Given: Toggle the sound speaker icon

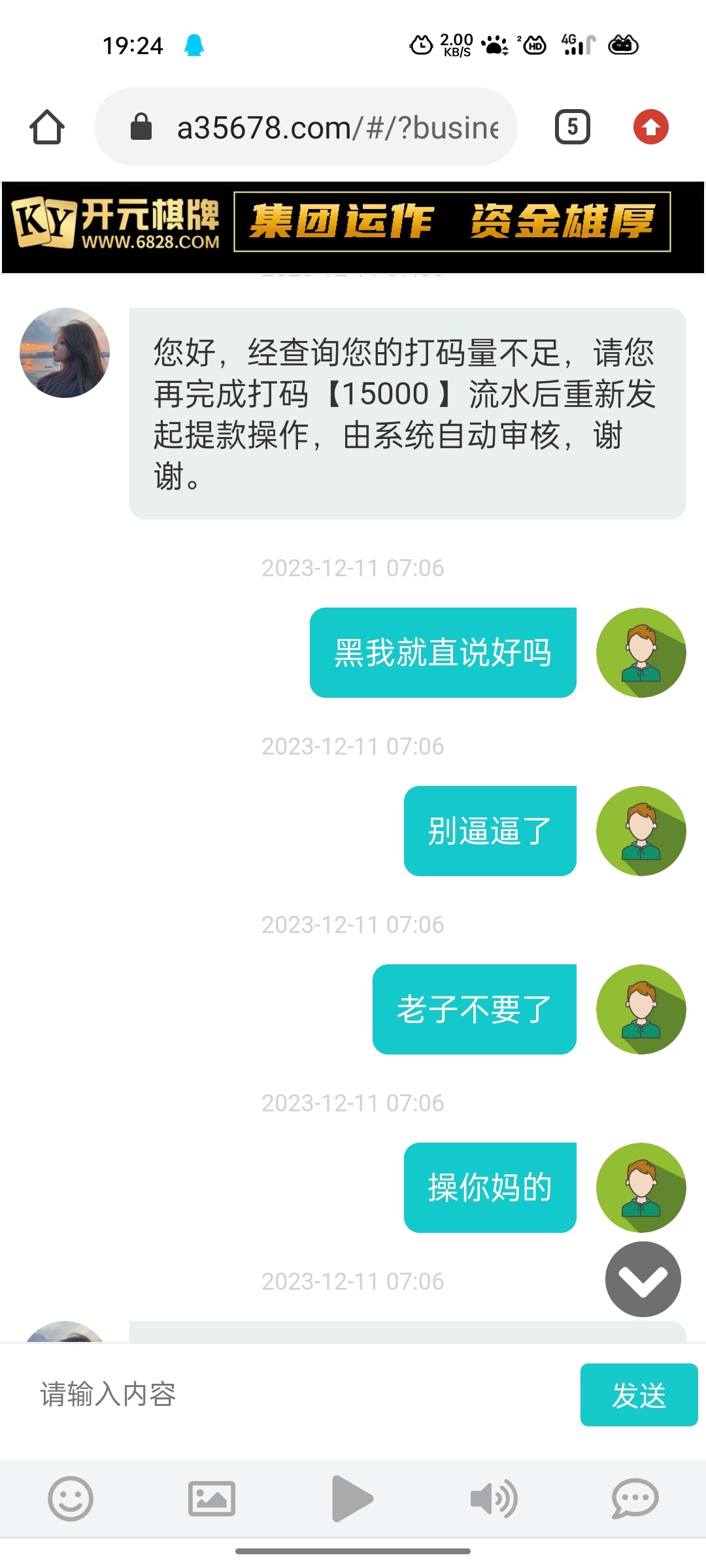Looking at the screenshot, I should (x=494, y=1499).
